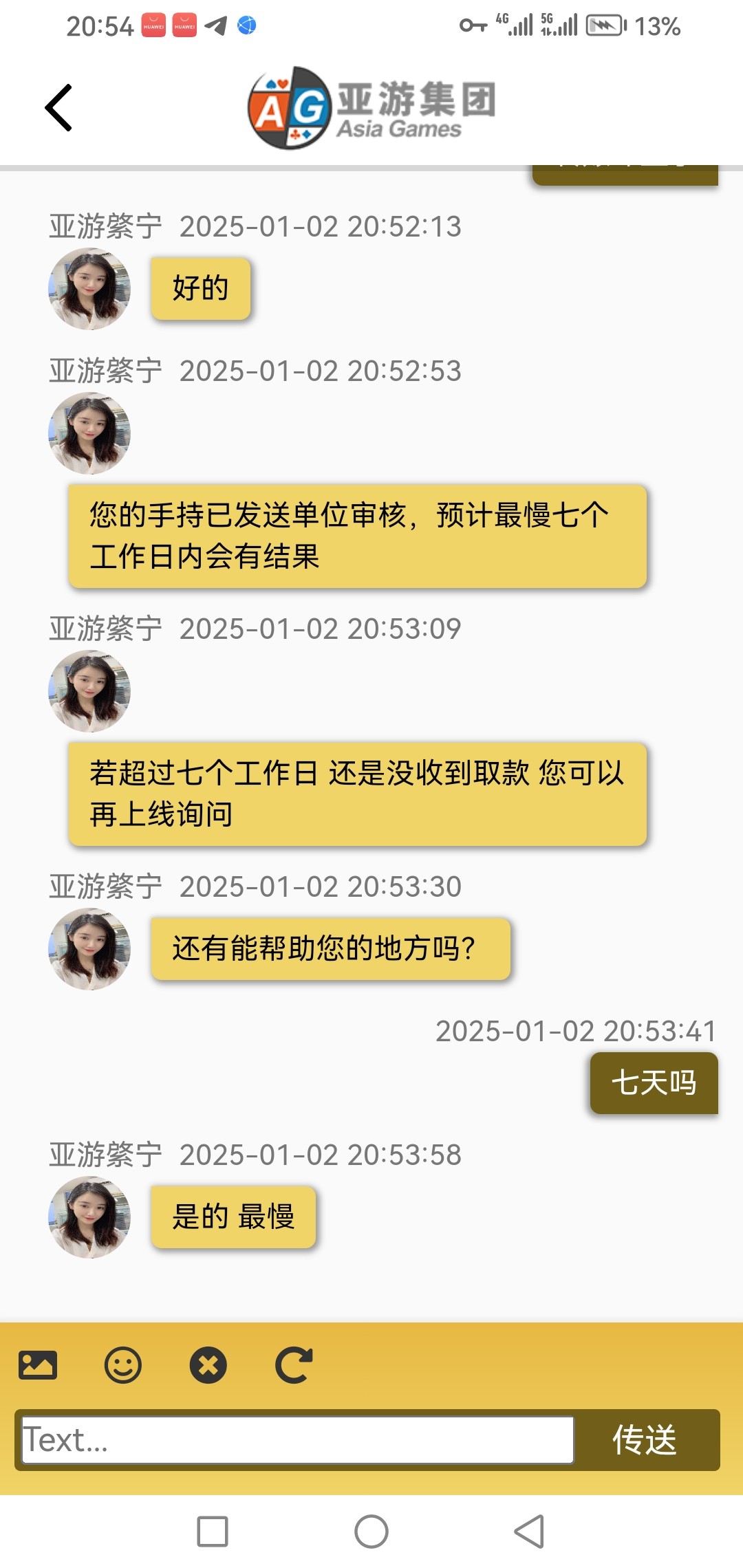Open the emoji picker

pos(123,1365)
